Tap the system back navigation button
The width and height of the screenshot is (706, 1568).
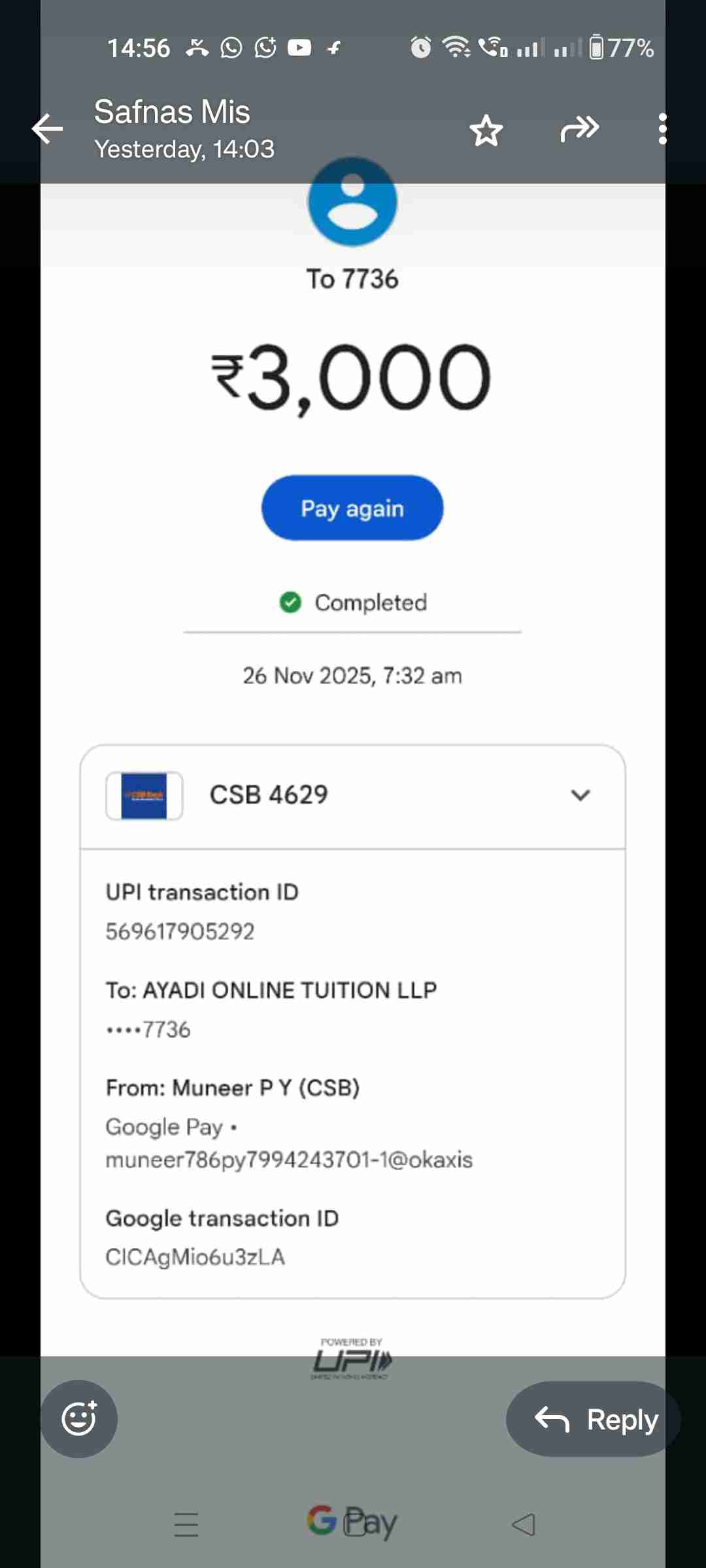523,1524
